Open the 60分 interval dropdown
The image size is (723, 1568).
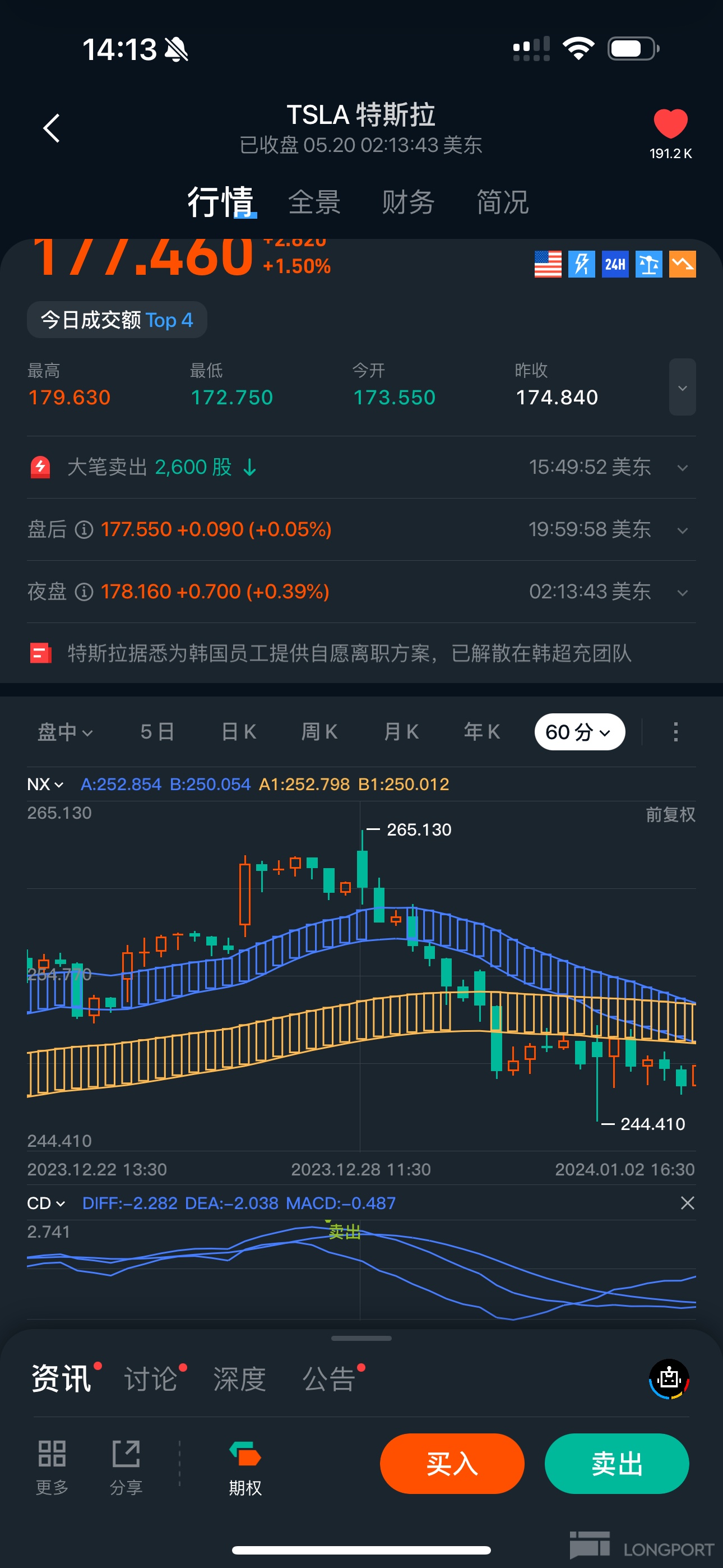(x=579, y=732)
